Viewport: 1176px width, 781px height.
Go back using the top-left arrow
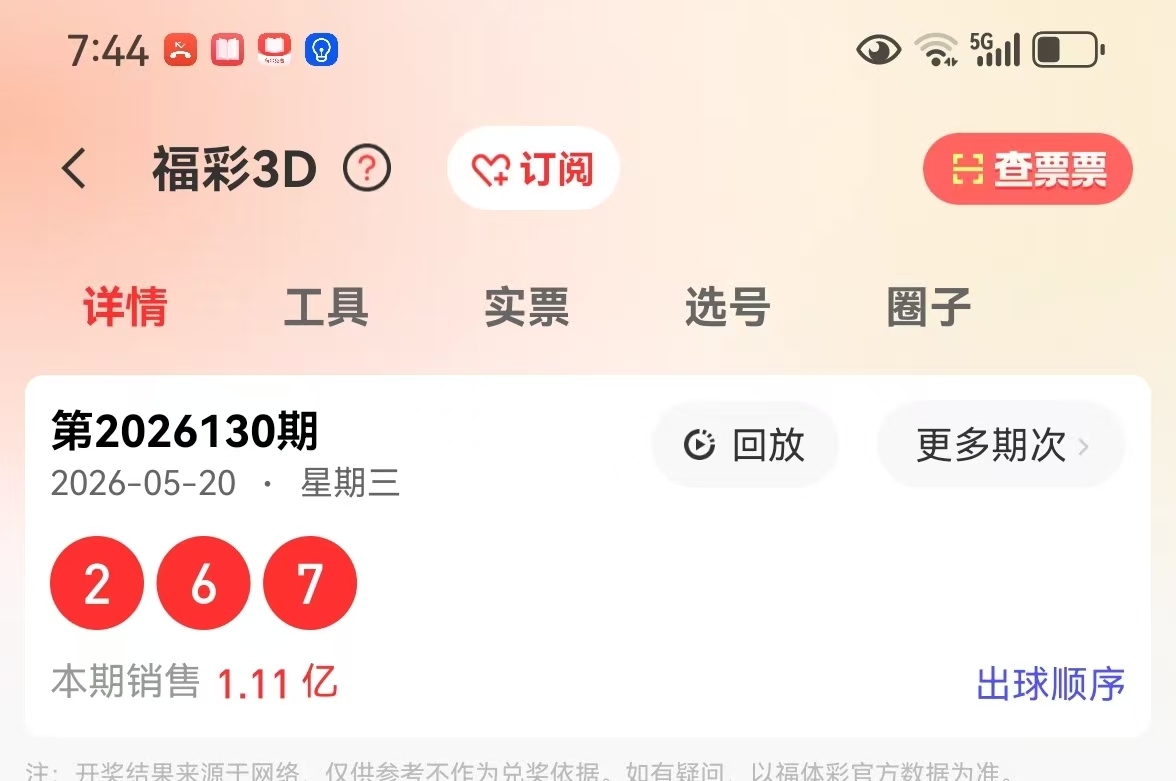(74, 168)
